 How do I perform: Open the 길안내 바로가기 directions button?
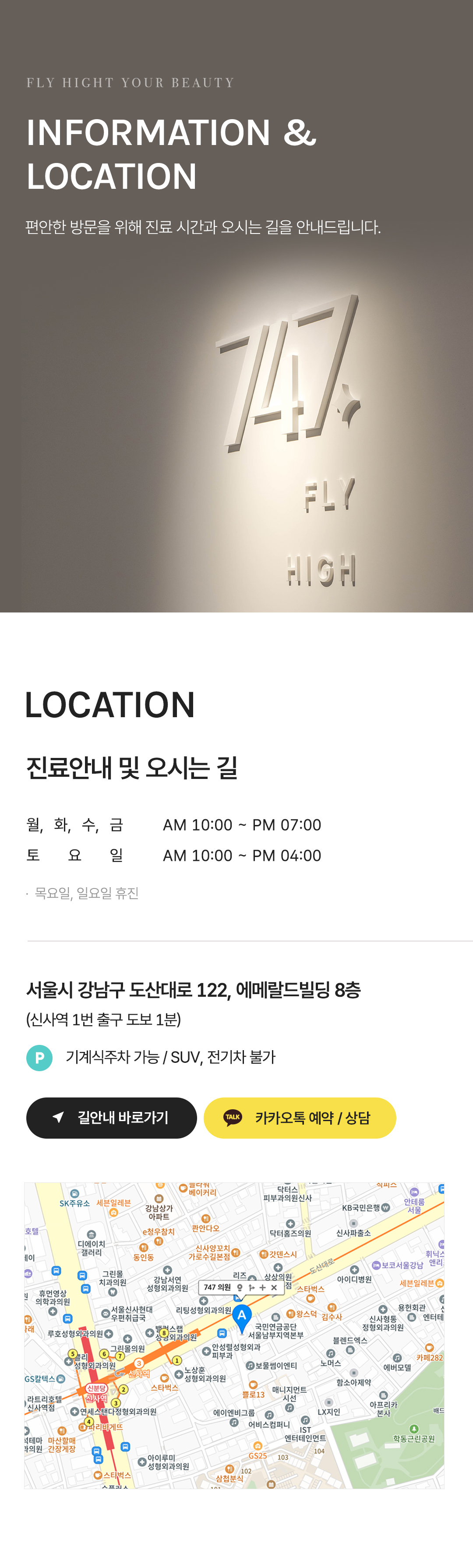click(x=111, y=1118)
